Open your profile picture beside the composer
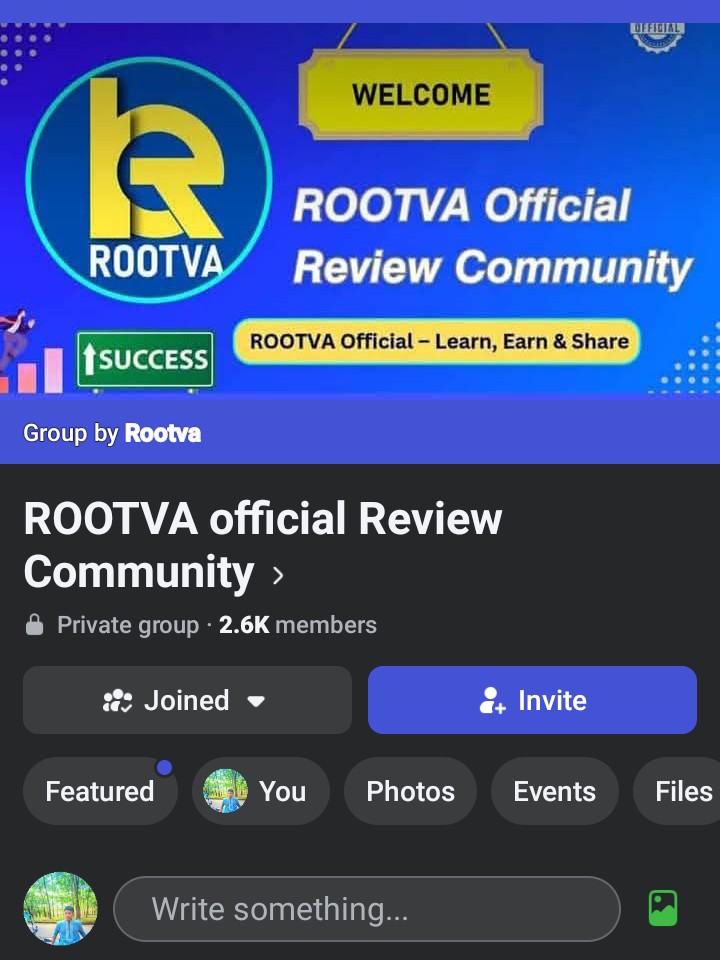The height and width of the screenshot is (960, 720). [60, 908]
